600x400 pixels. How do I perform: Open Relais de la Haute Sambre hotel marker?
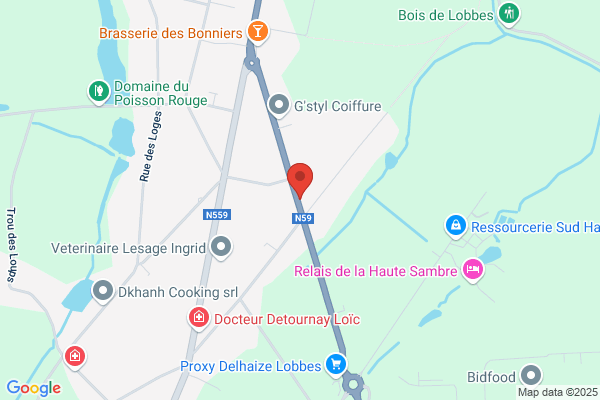click(473, 270)
